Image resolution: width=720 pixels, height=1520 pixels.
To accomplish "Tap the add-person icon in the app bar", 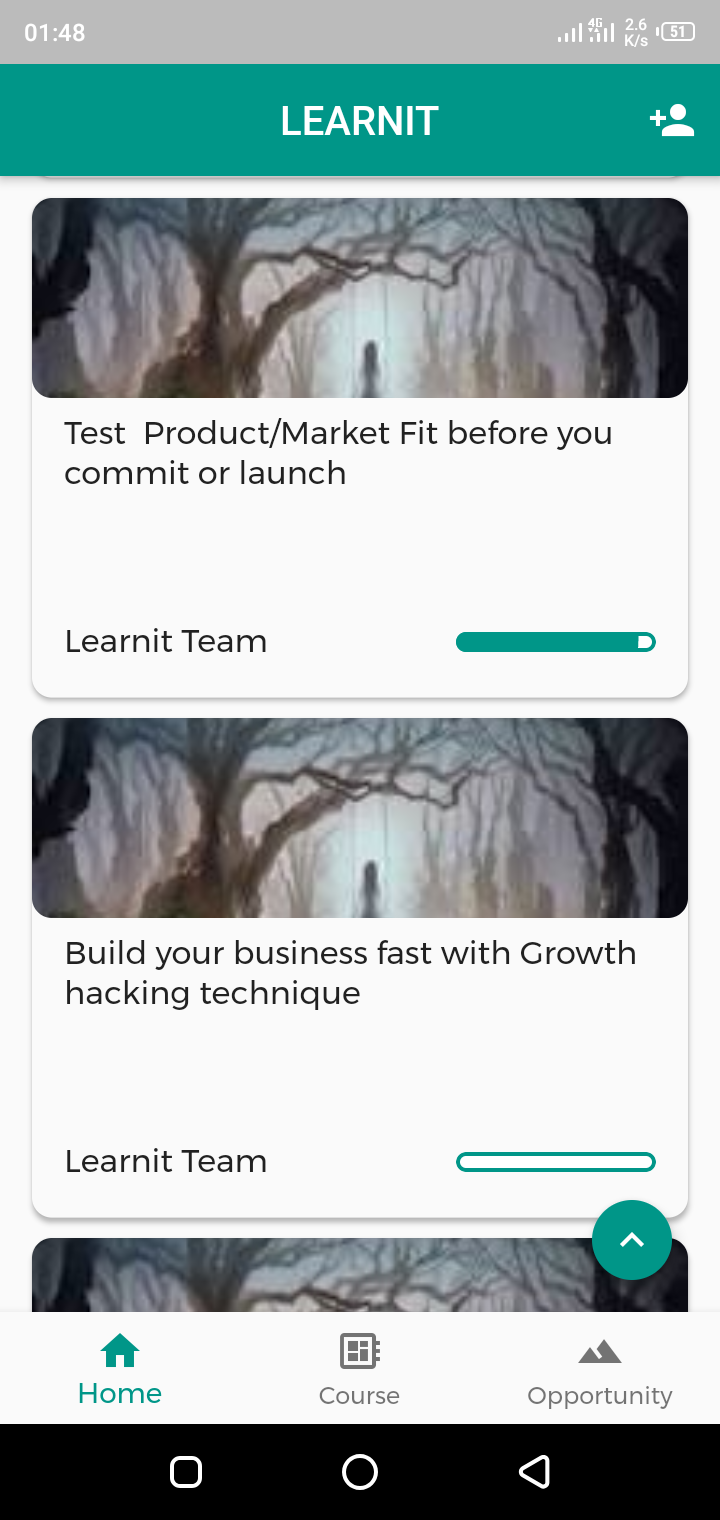I will click(672, 121).
